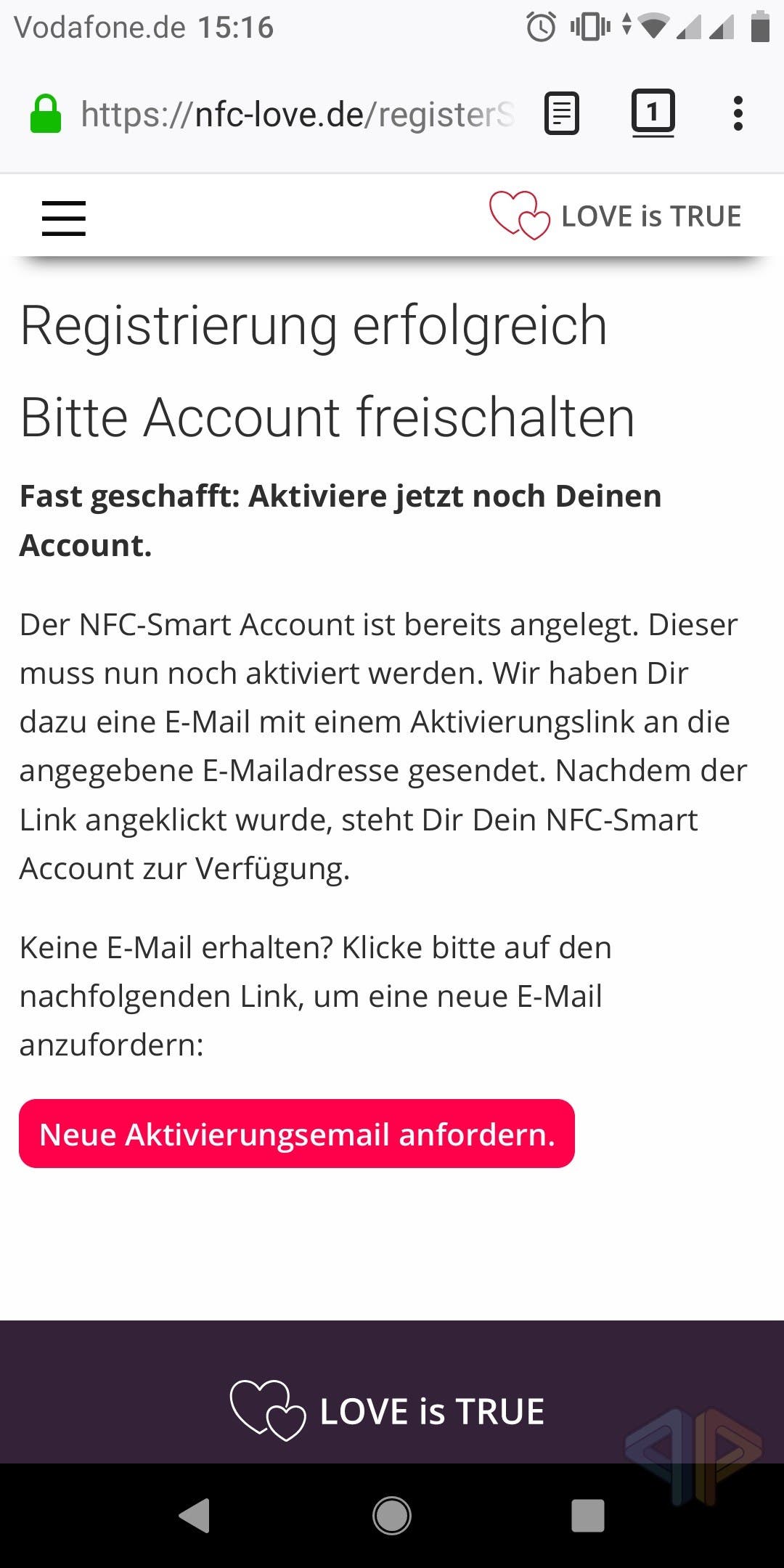Open the hamburger navigation menu
This screenshot has width=784, height=1568.
click(x=64, y=218)
